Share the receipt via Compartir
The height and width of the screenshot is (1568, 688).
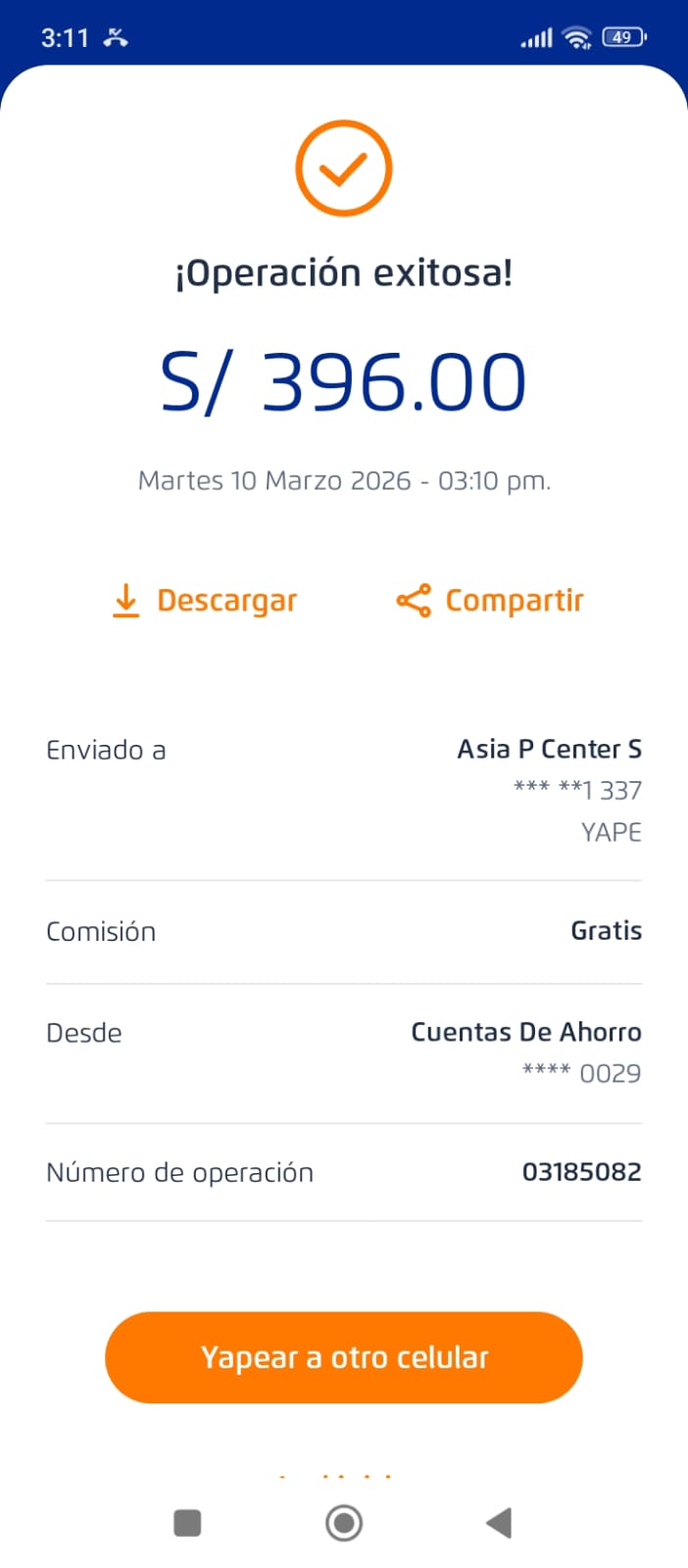490,601
